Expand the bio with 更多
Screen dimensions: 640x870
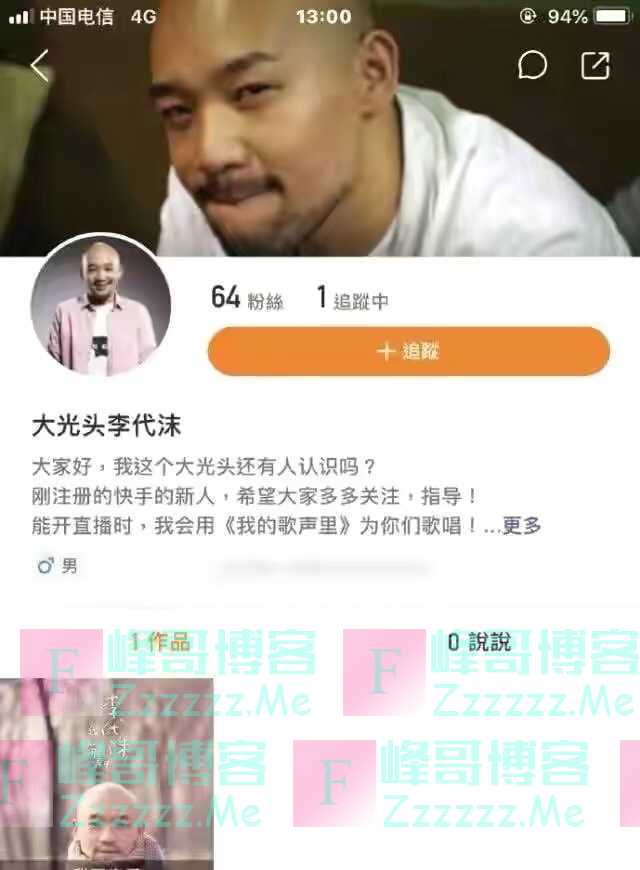pos(521,525)
